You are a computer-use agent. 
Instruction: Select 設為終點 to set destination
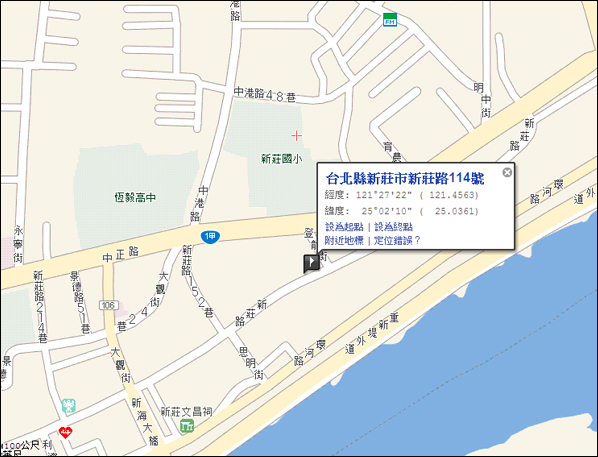[394, 227]
